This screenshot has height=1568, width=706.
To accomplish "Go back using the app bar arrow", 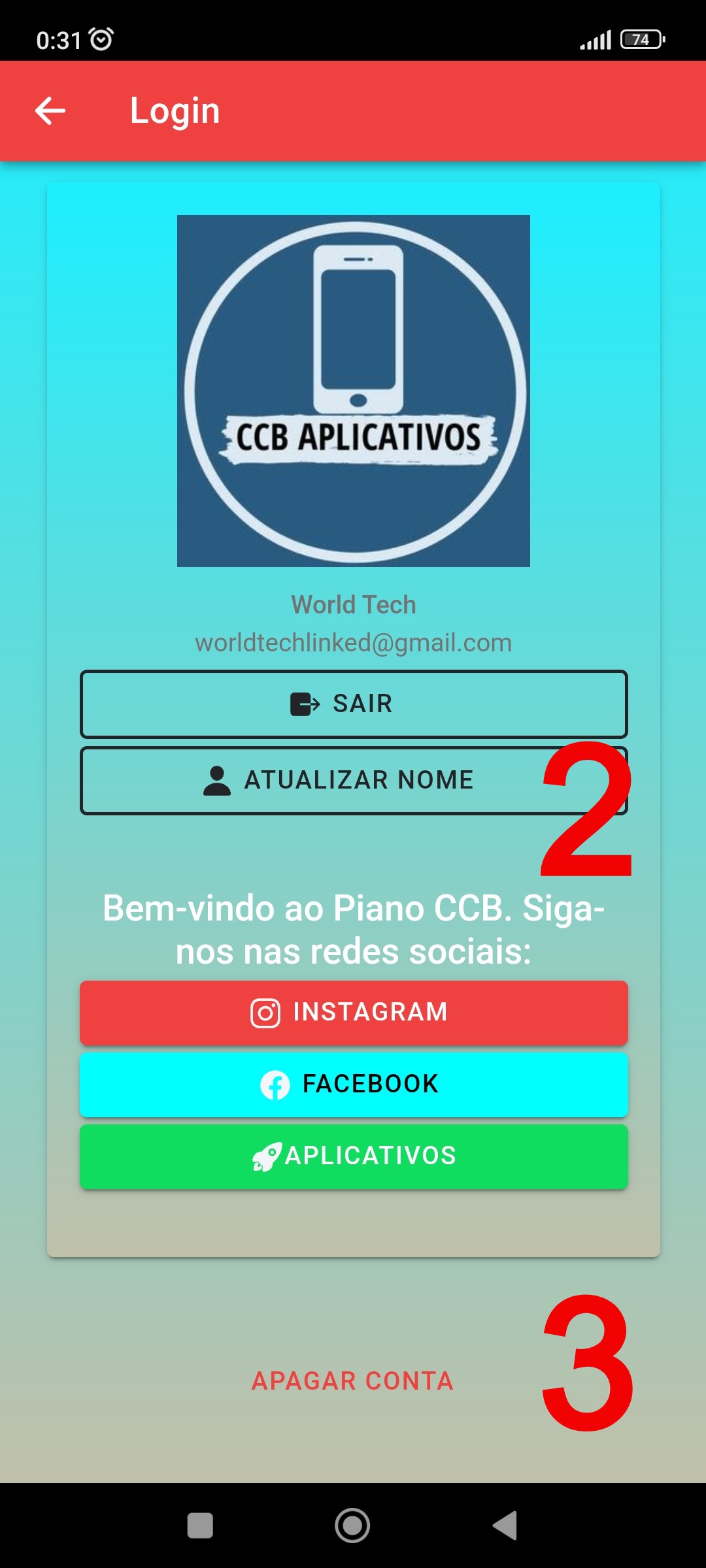I will (x=50, y=110).
